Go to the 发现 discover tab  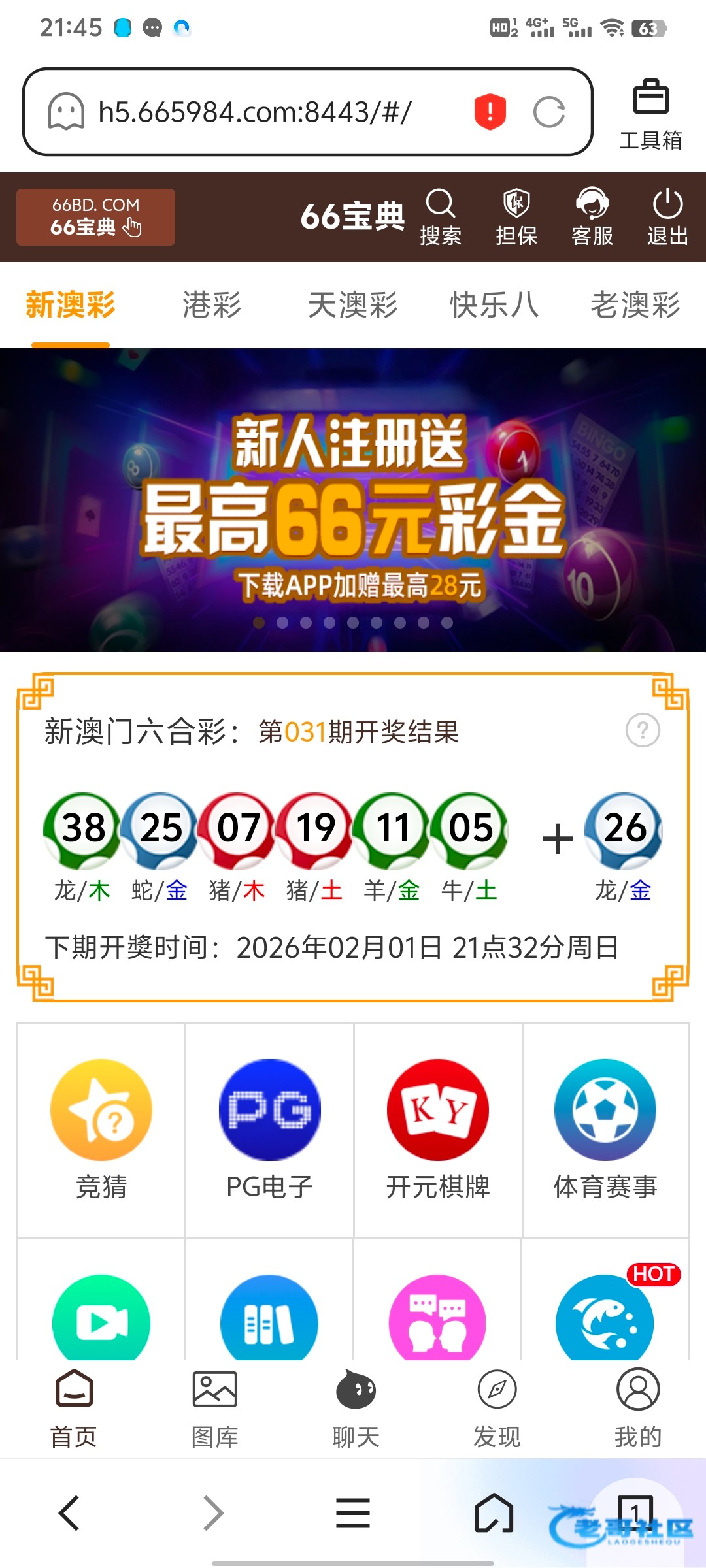click(497, 1408)
